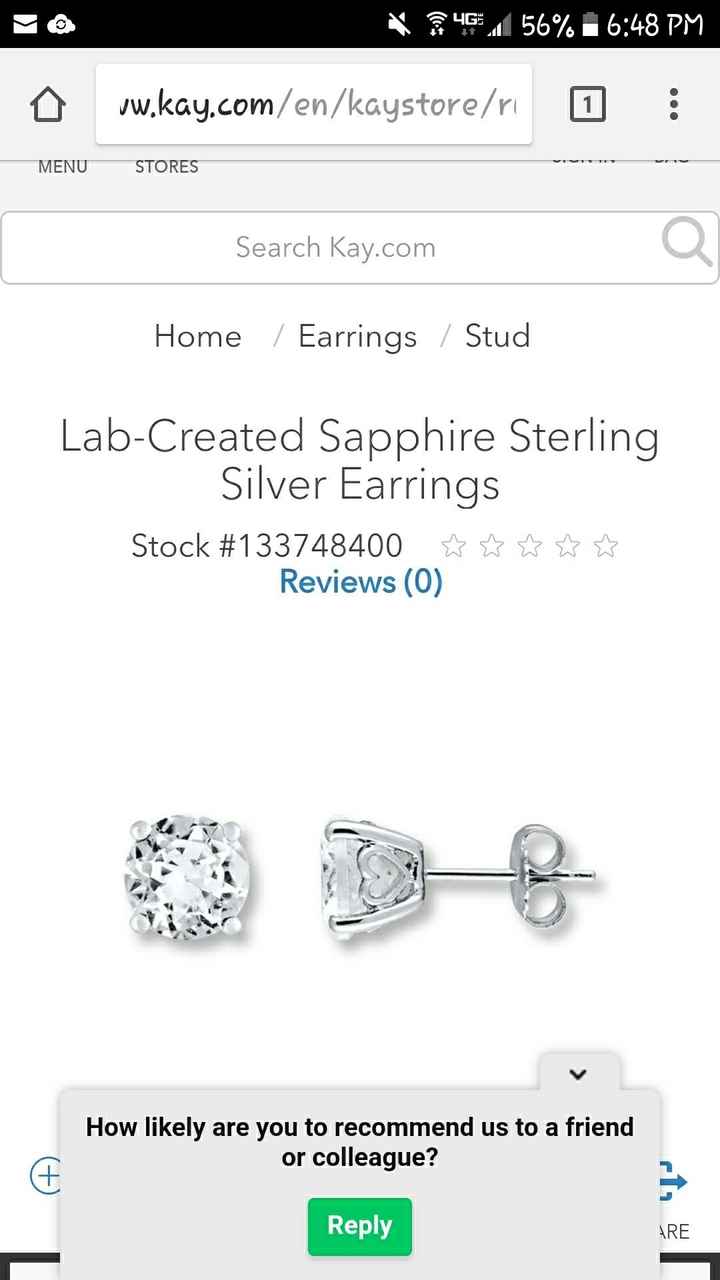The image size is (720, 1280).
Task: Tap the magnifying glass search icon
Action: [687, 243]
